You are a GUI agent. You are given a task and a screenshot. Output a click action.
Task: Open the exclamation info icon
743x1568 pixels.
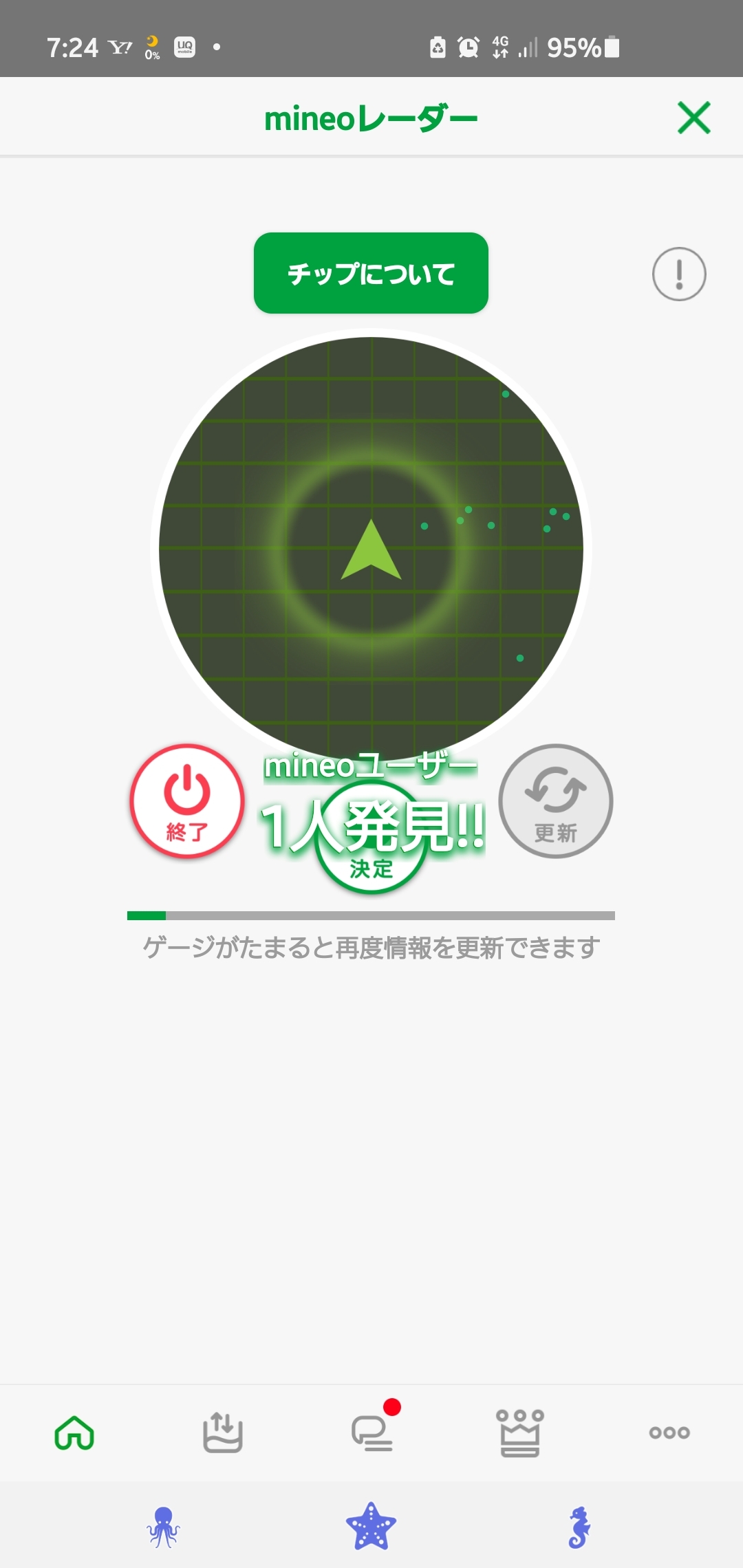pyautogui.click(x=679, y=274)
